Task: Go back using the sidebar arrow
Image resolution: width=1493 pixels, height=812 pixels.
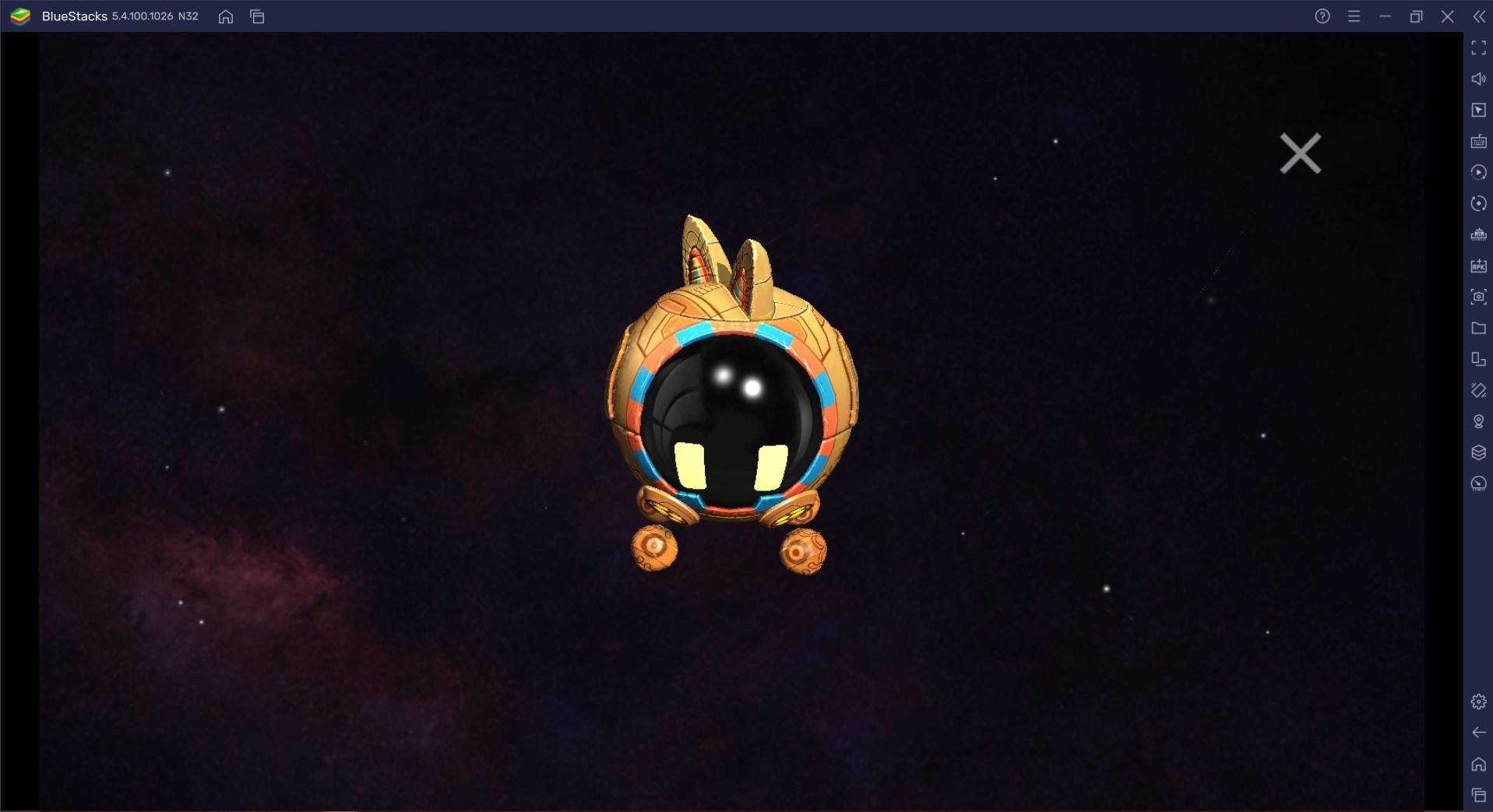Action: click(1478, 733)
